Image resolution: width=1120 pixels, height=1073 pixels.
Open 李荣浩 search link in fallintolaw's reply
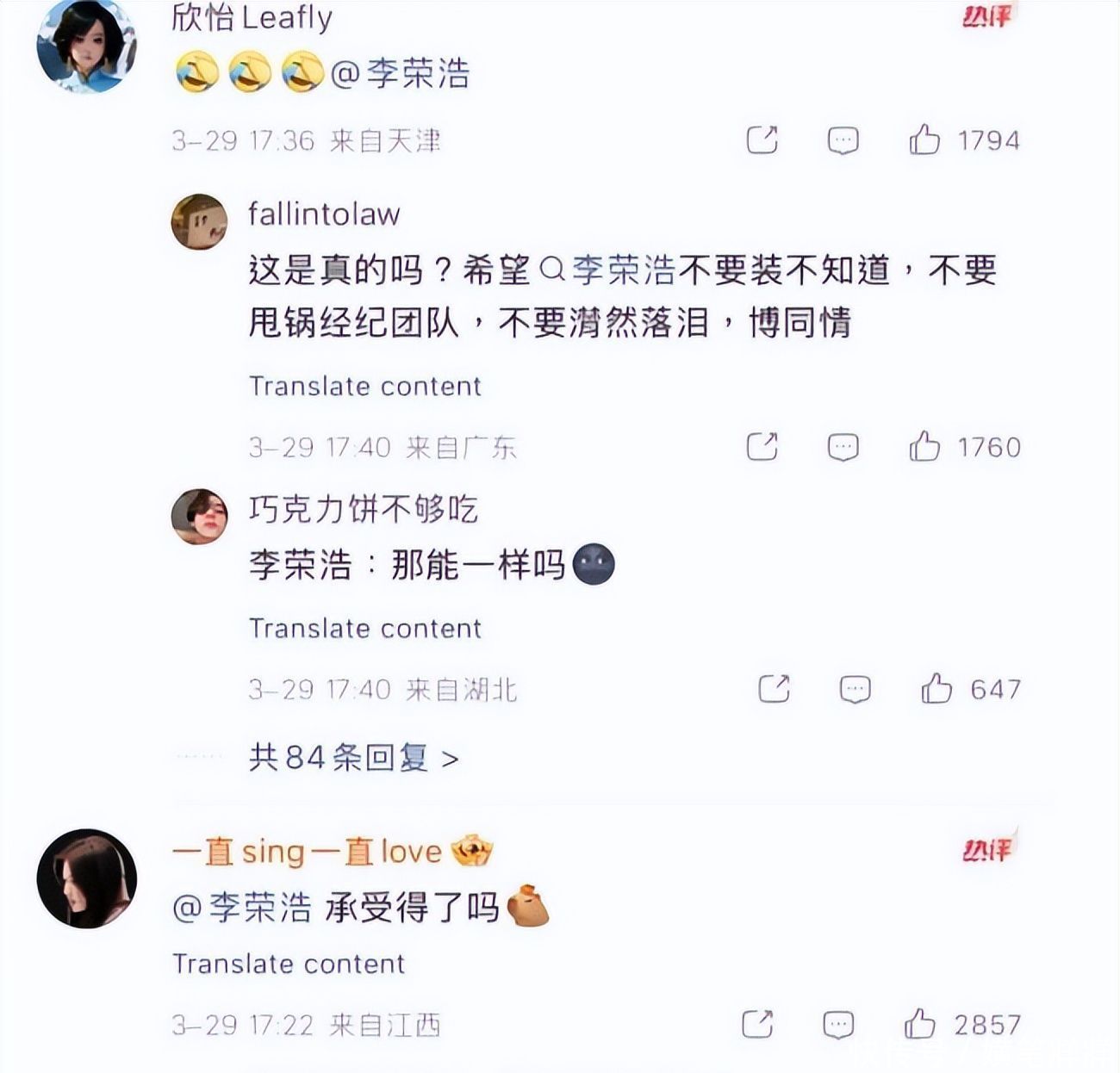[x=607, y=270]
